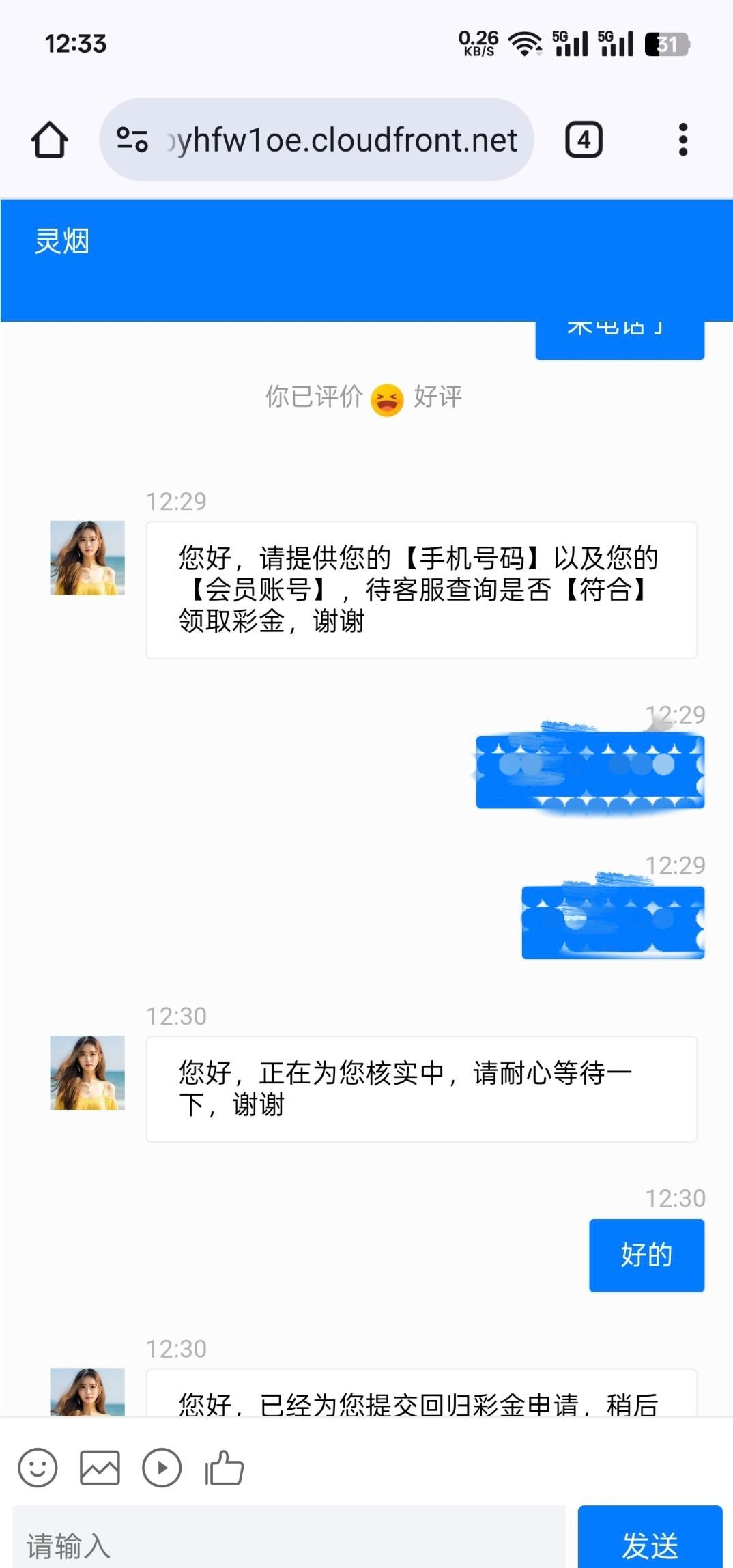Tap the cloudfront.net address bar
This screenshot has width=733, height=1568.
click(341, 140)
